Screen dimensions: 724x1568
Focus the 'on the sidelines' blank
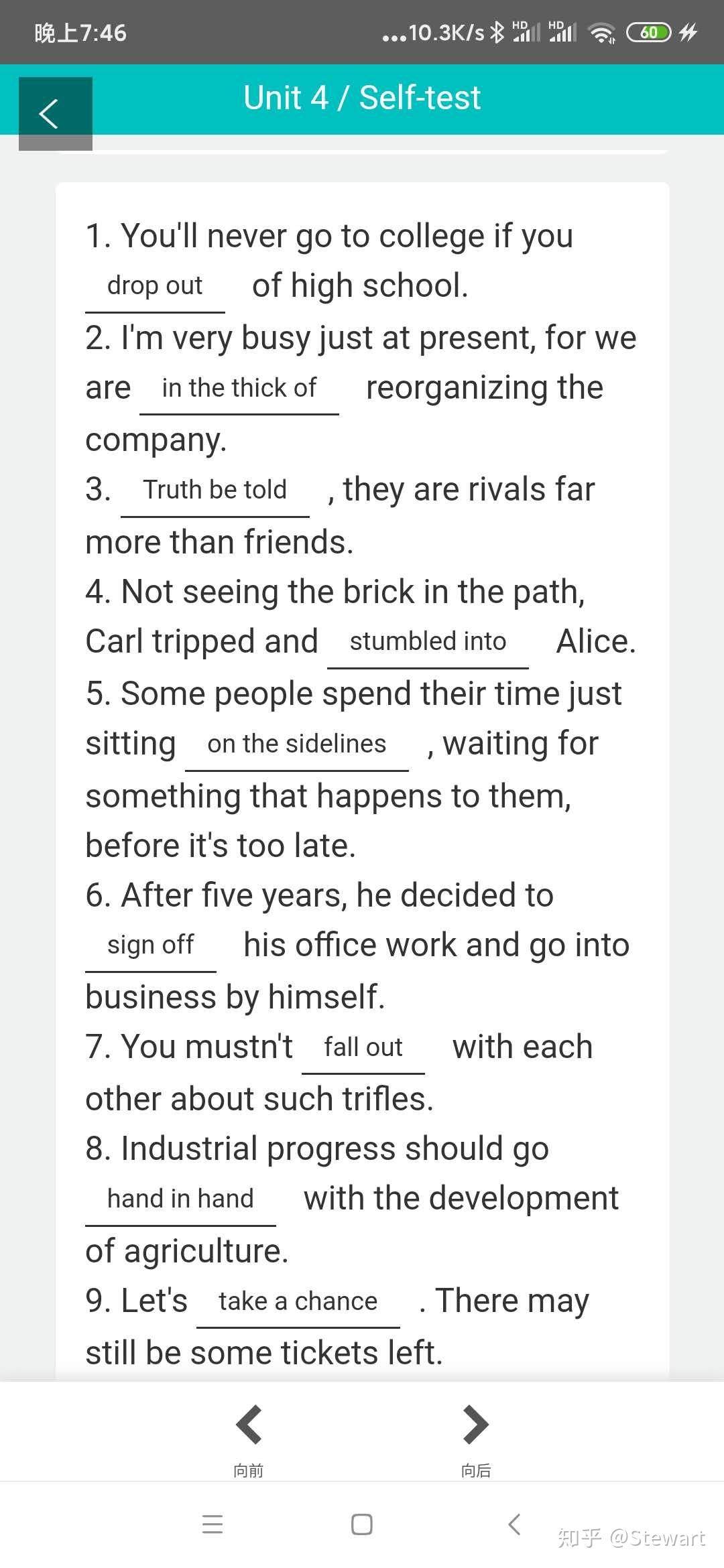pos(296,744)
